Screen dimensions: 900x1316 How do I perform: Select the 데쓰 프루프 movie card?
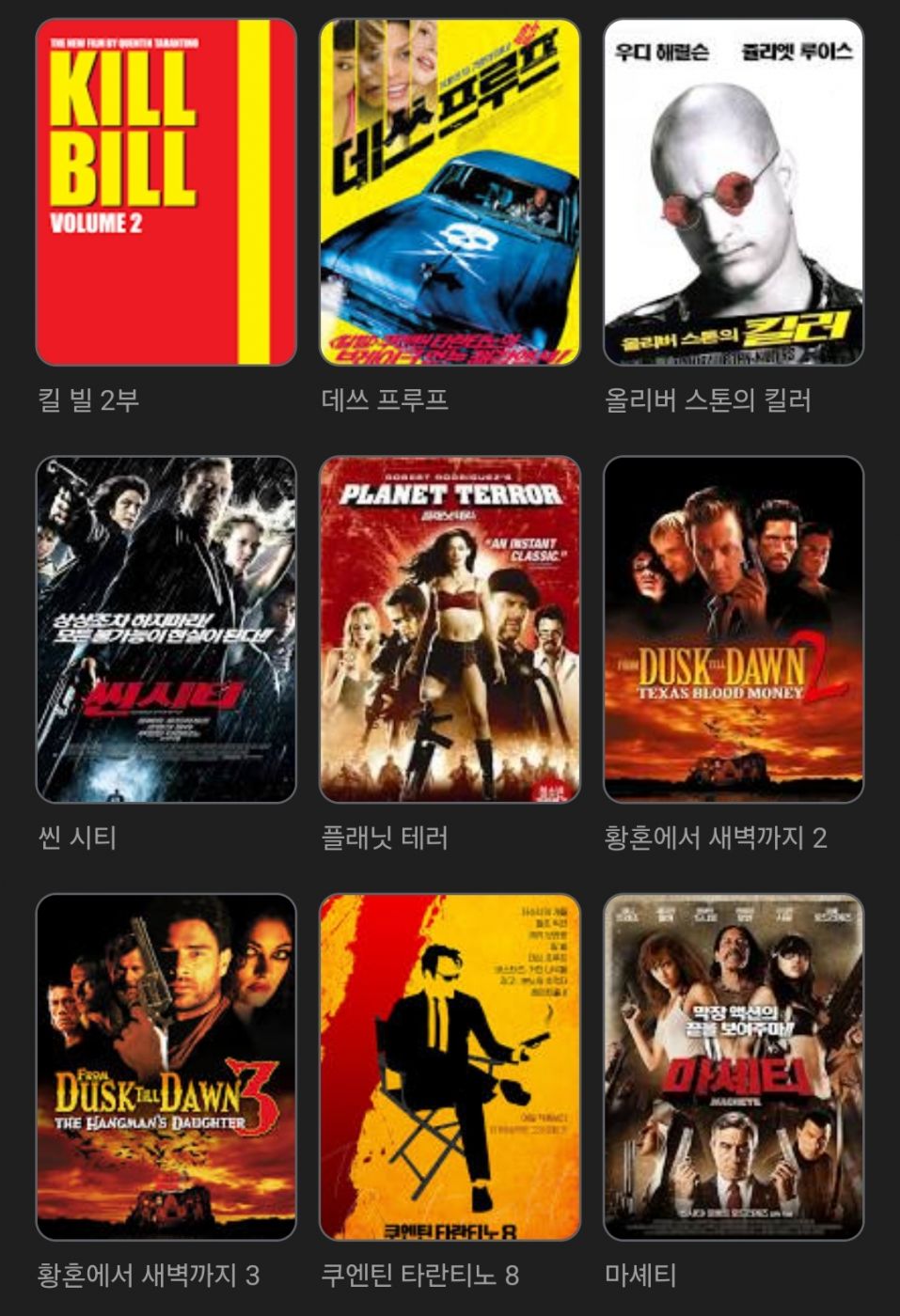tap(450, 192)
